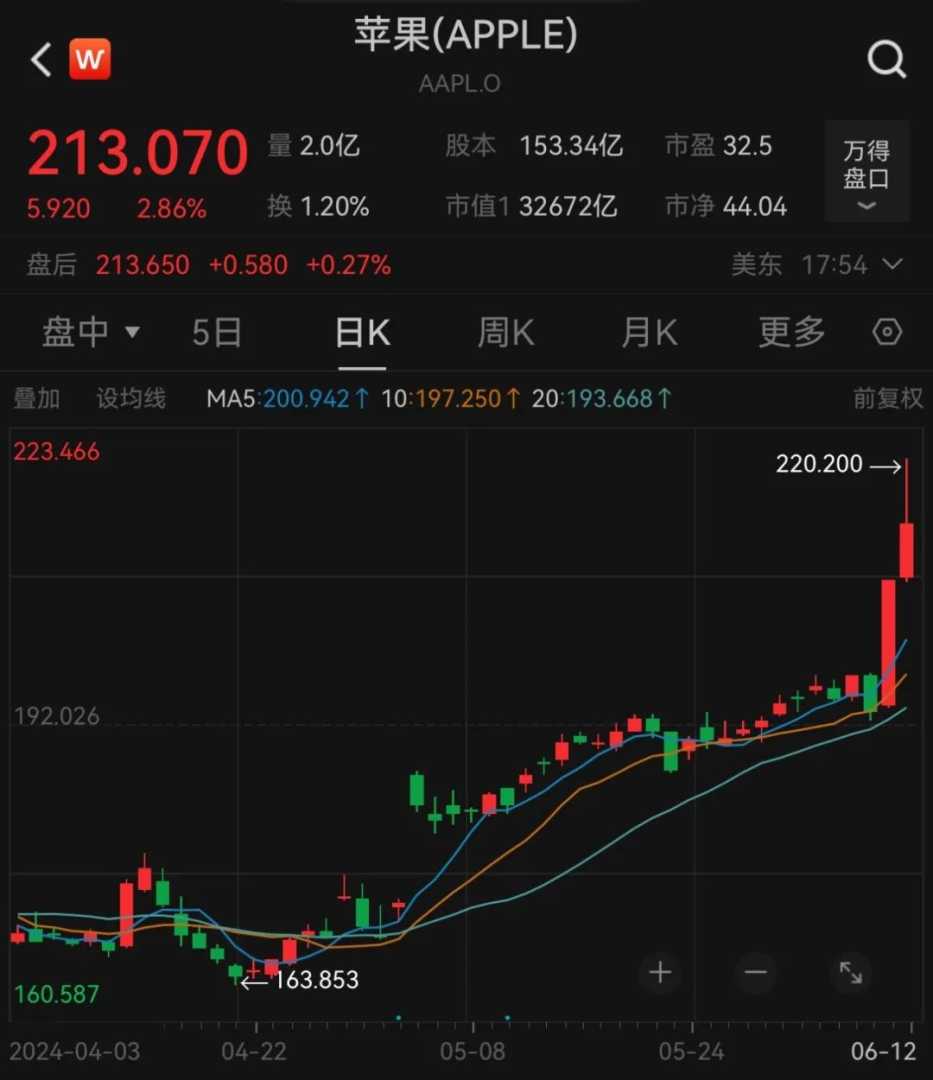Open chart settings hexagon icon
This screenshot has height=1080, width=933.
point(887,332)
